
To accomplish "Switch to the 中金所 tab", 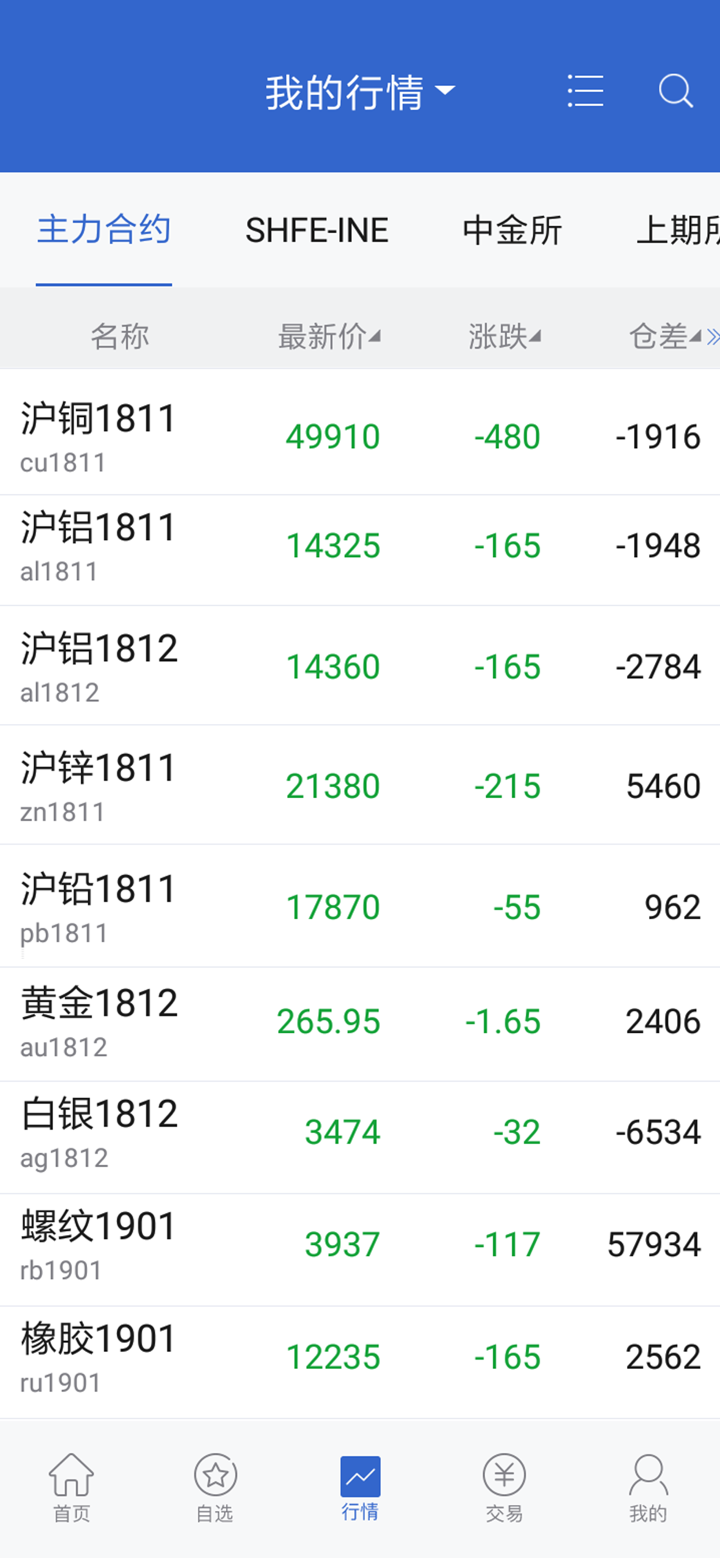I will [512, 231].
